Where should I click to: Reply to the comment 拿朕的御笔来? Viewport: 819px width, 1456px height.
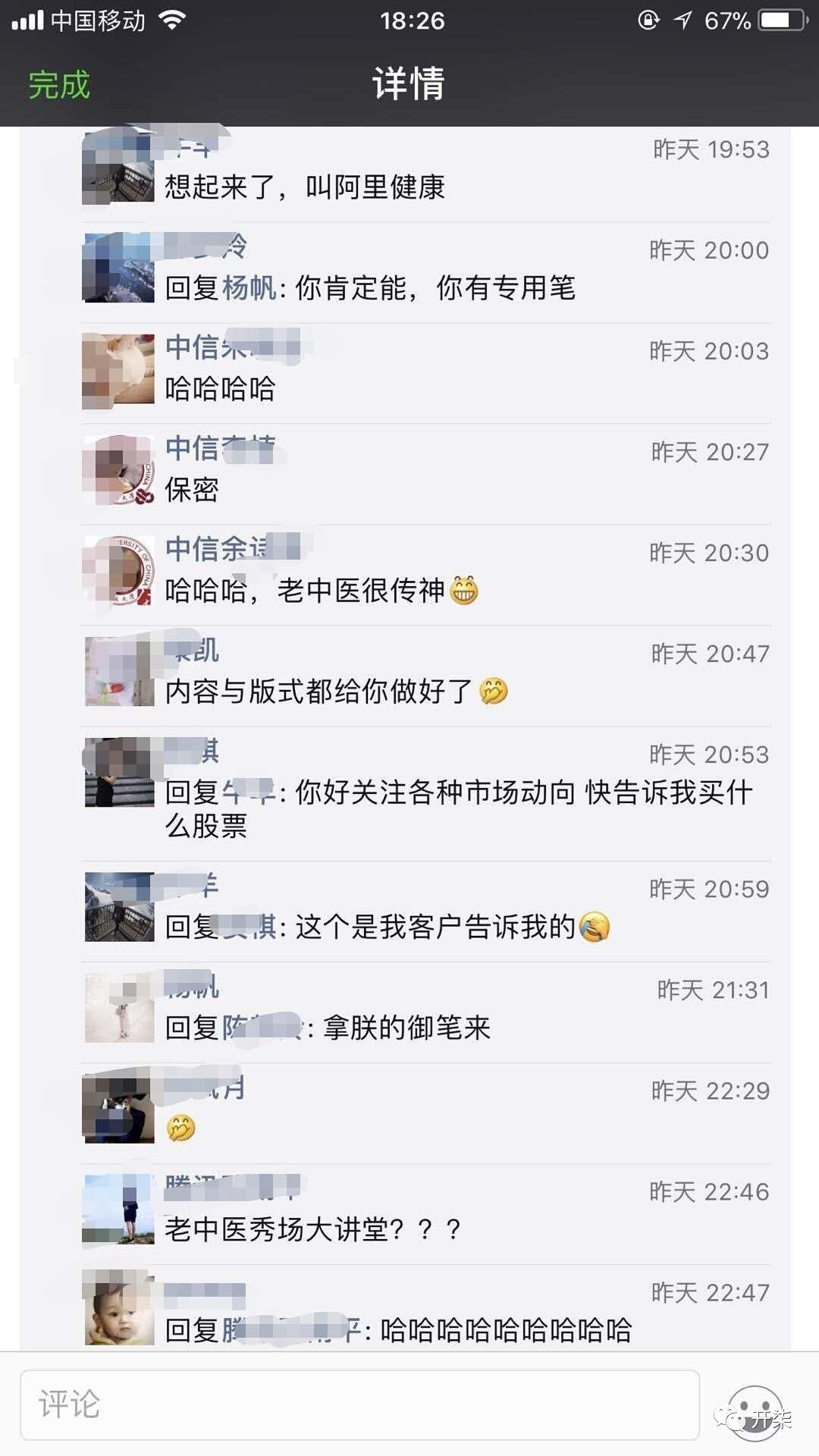(328, 1028)
